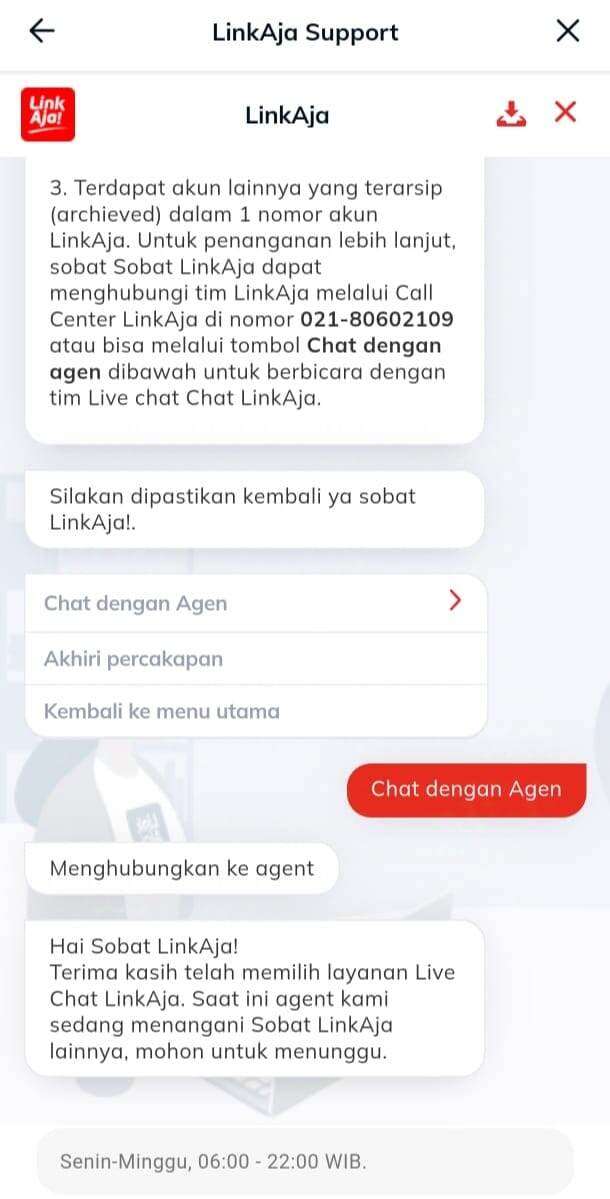Viewport: 610px width, 1199px height.
Task: Go back using the top-left arrow
Action: pyautogui.click(x=42, y=31)
